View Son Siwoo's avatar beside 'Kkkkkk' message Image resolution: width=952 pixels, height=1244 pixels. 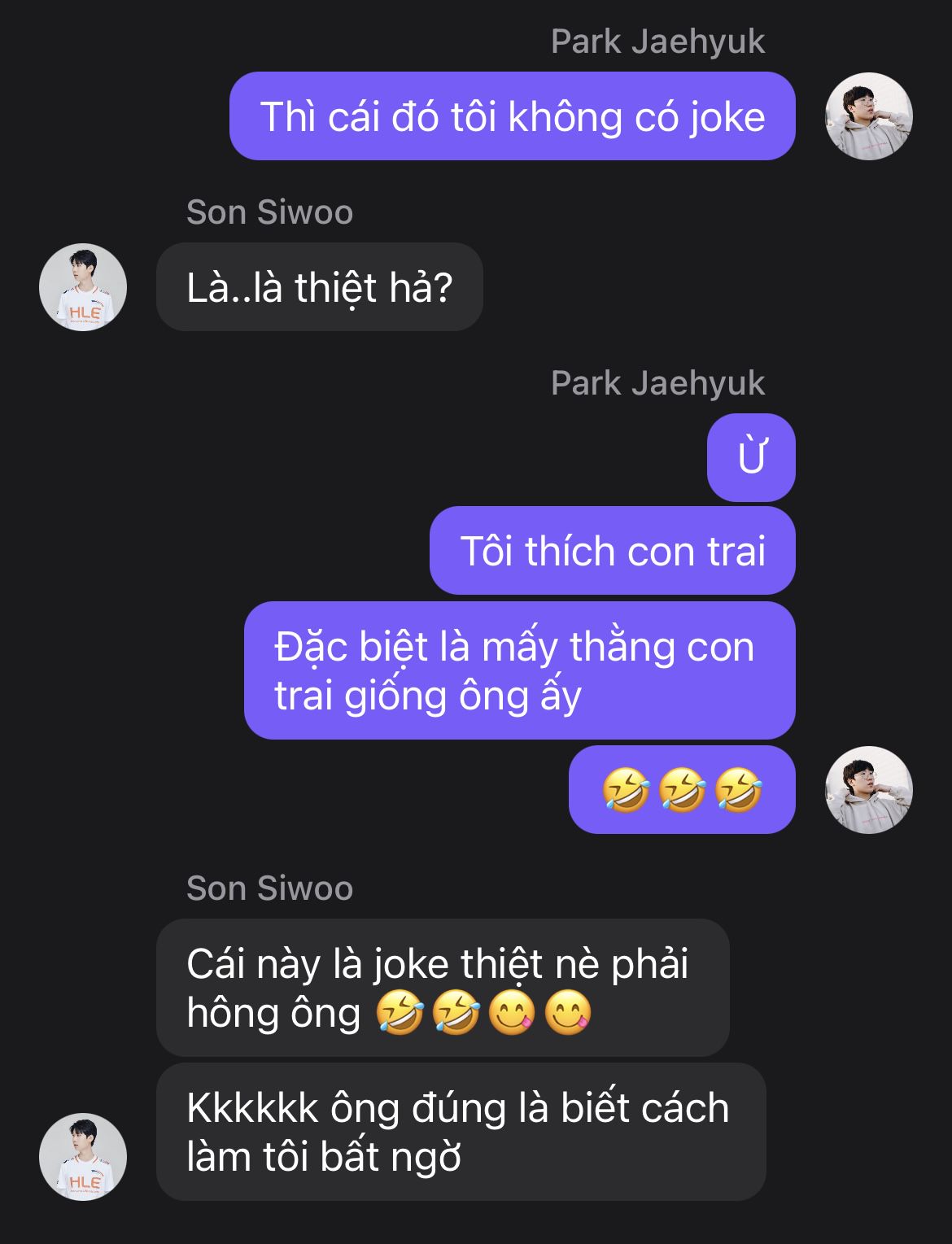click(x=83, y=1156)
